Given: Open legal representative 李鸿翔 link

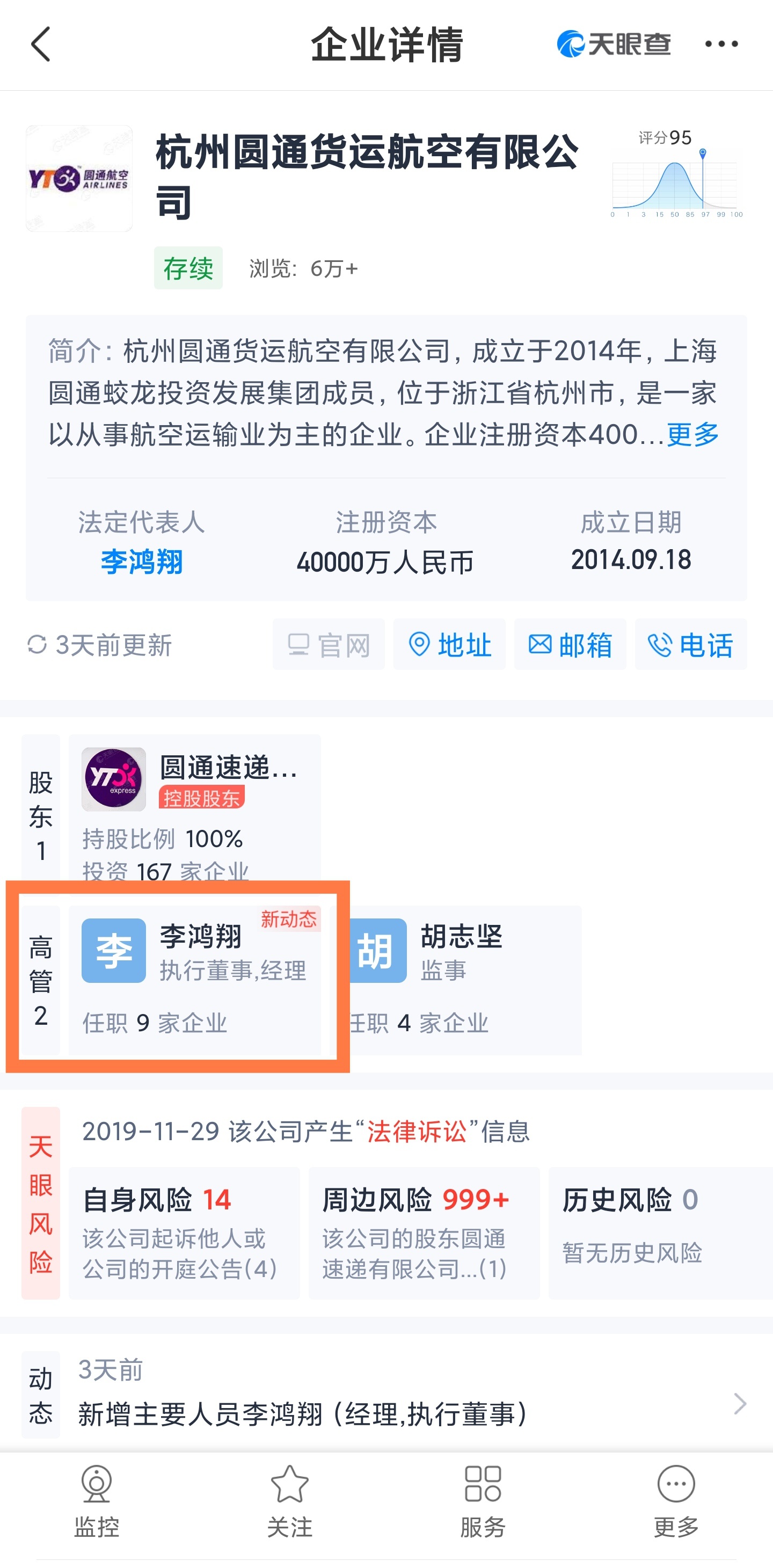Looking at the screenshot, I should (142, 561).
